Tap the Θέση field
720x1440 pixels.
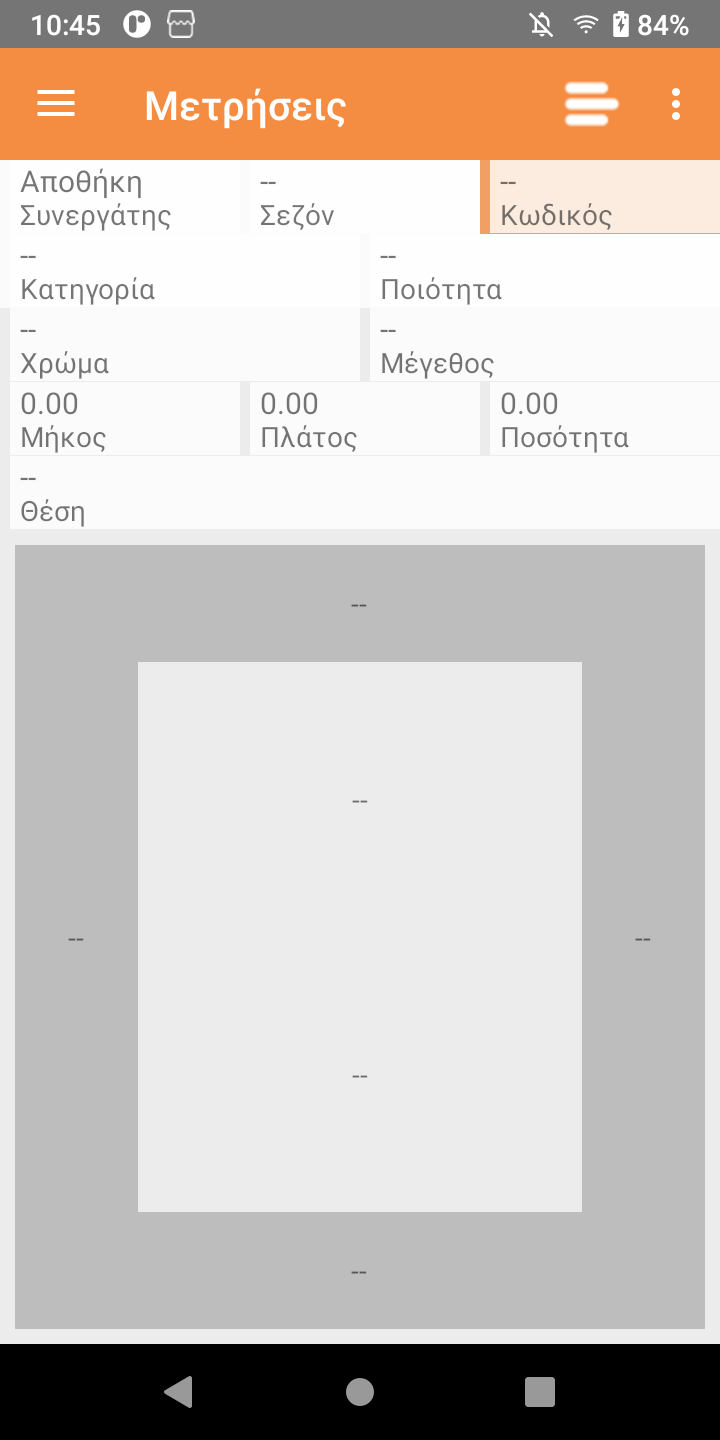coord(364,494)
